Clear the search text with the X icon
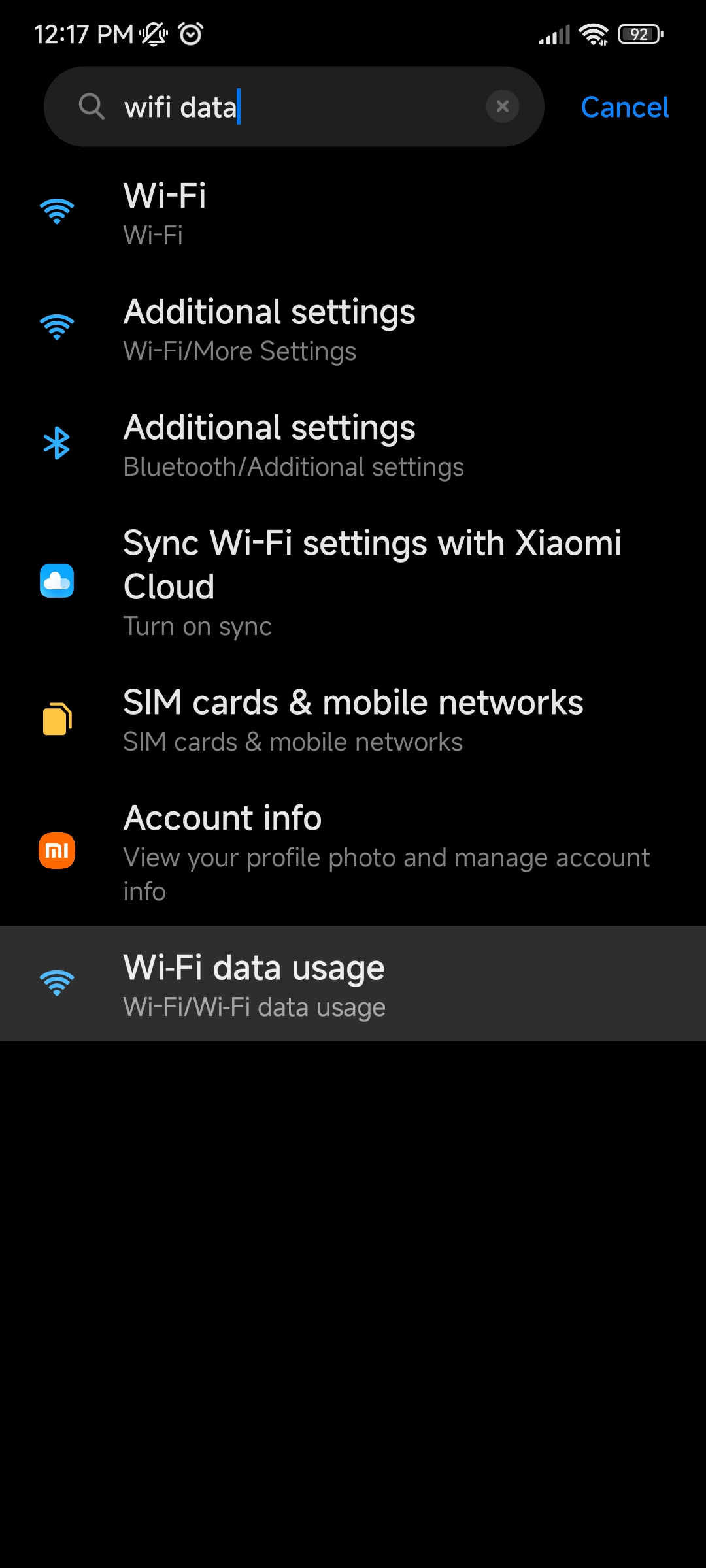 [x=502, y=106]
